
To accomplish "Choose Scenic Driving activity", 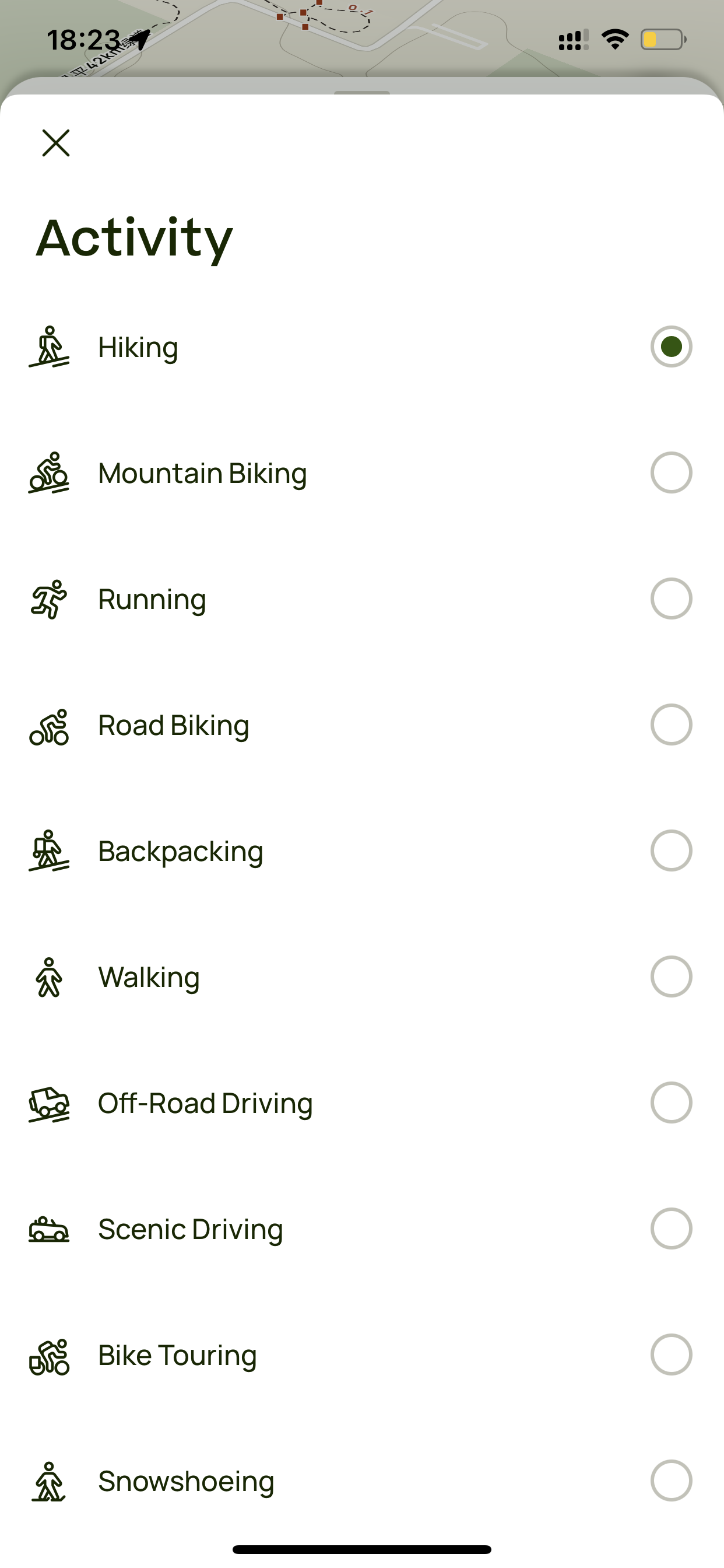I will tap(362, 1229).
